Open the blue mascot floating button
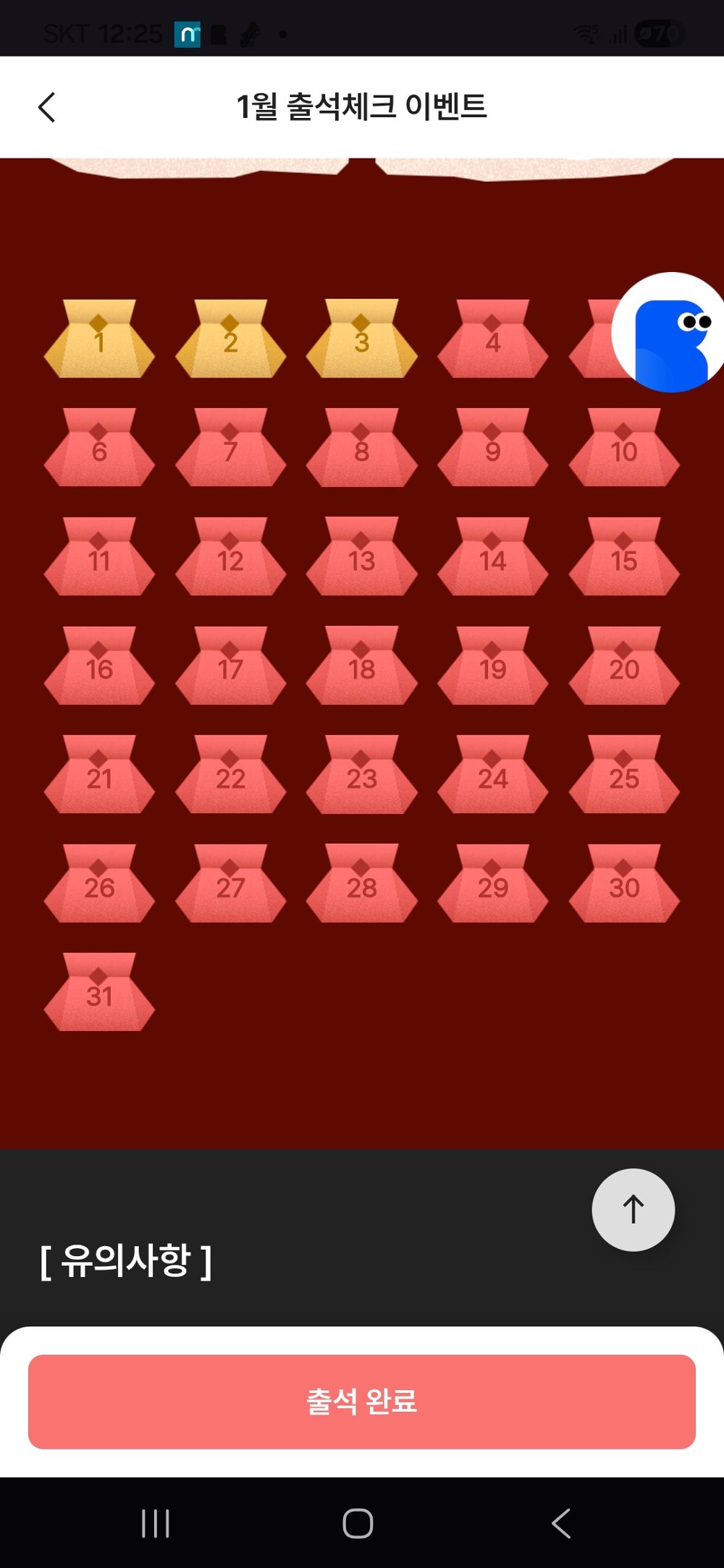Image resolution: width=724 pixels, height=1568 pixels. click(670, 334)
